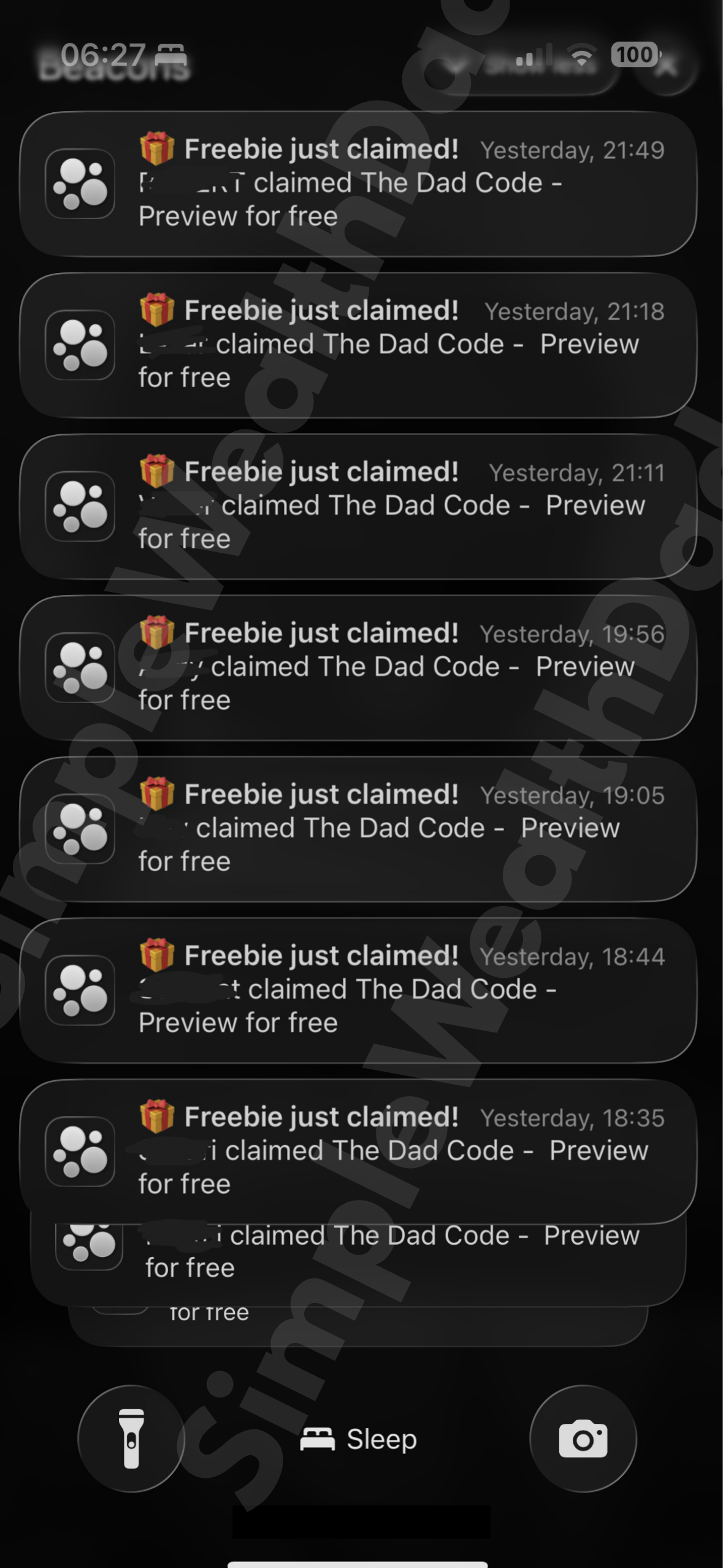View the Dad Code notification from 19:05
The width and height of the screenshot is (723, 1568).
click(x=358, y=829)
